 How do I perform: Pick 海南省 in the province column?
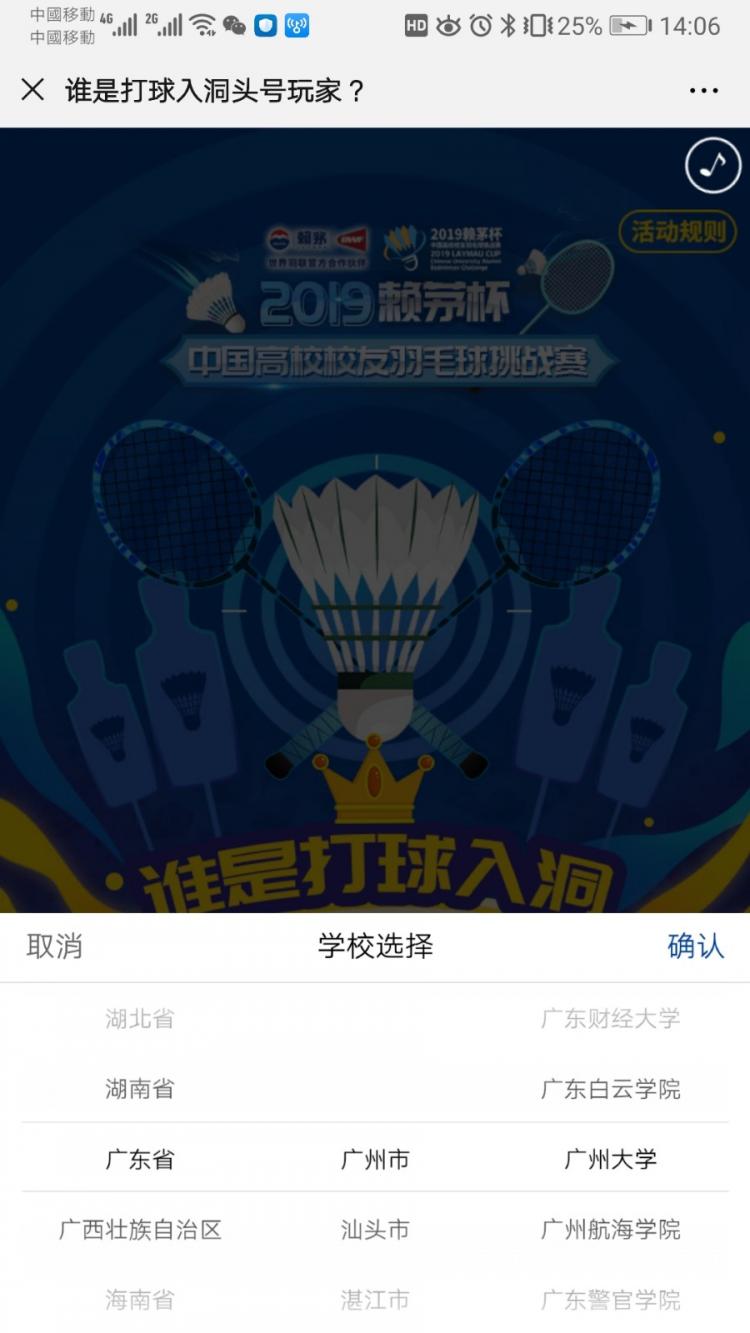click(x=140, y=1299)
